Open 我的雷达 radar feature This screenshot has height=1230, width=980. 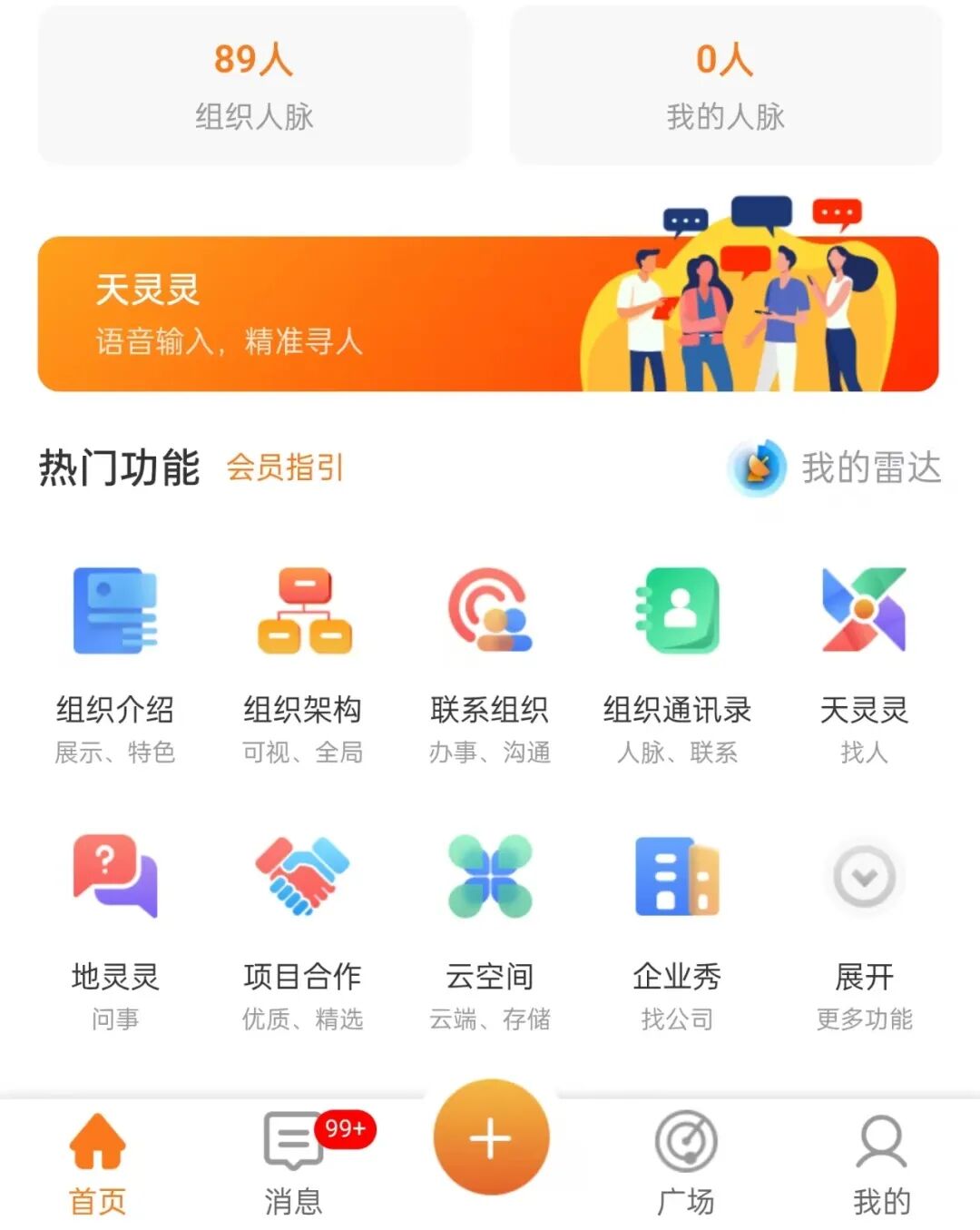click(835, 469)
